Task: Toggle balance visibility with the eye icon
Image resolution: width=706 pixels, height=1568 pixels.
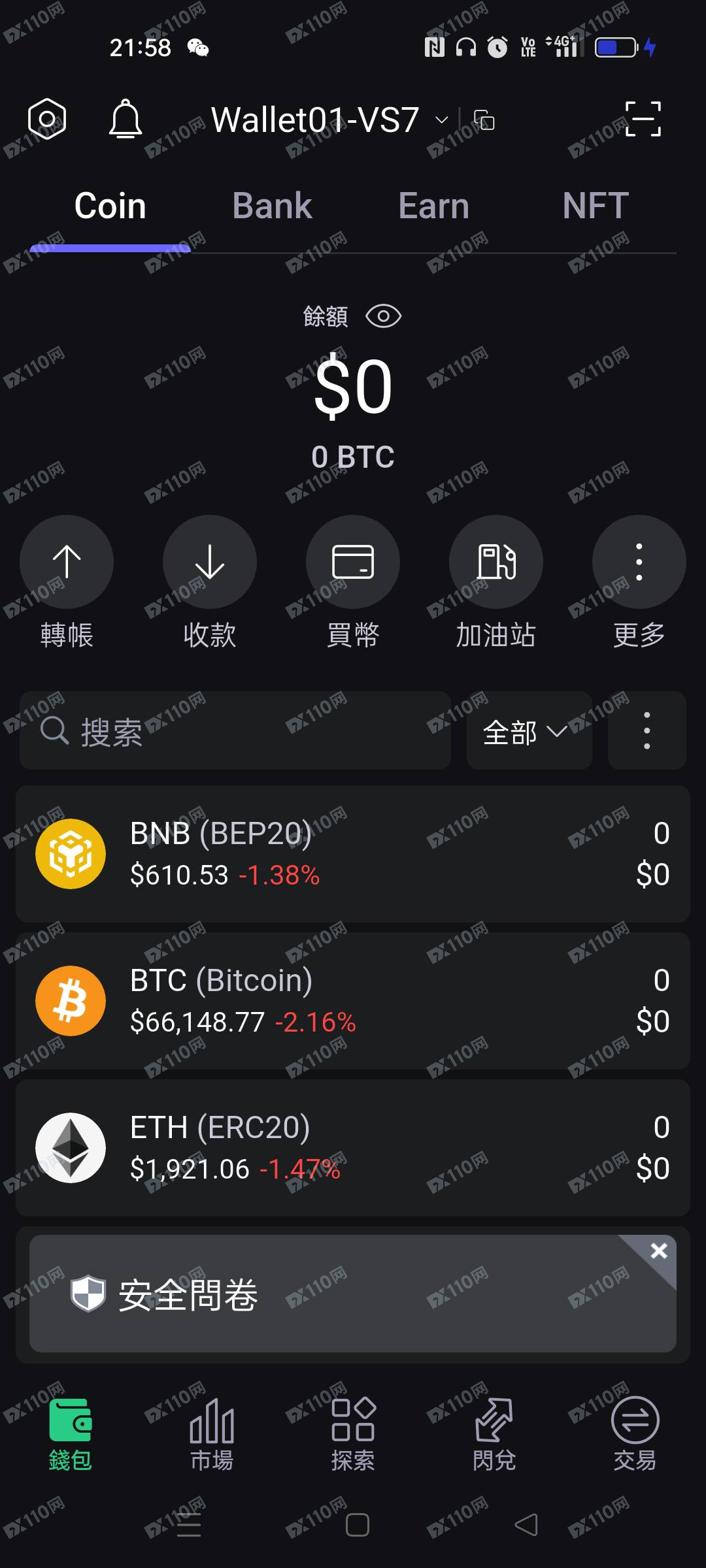Action: click(x=384, y=316)
